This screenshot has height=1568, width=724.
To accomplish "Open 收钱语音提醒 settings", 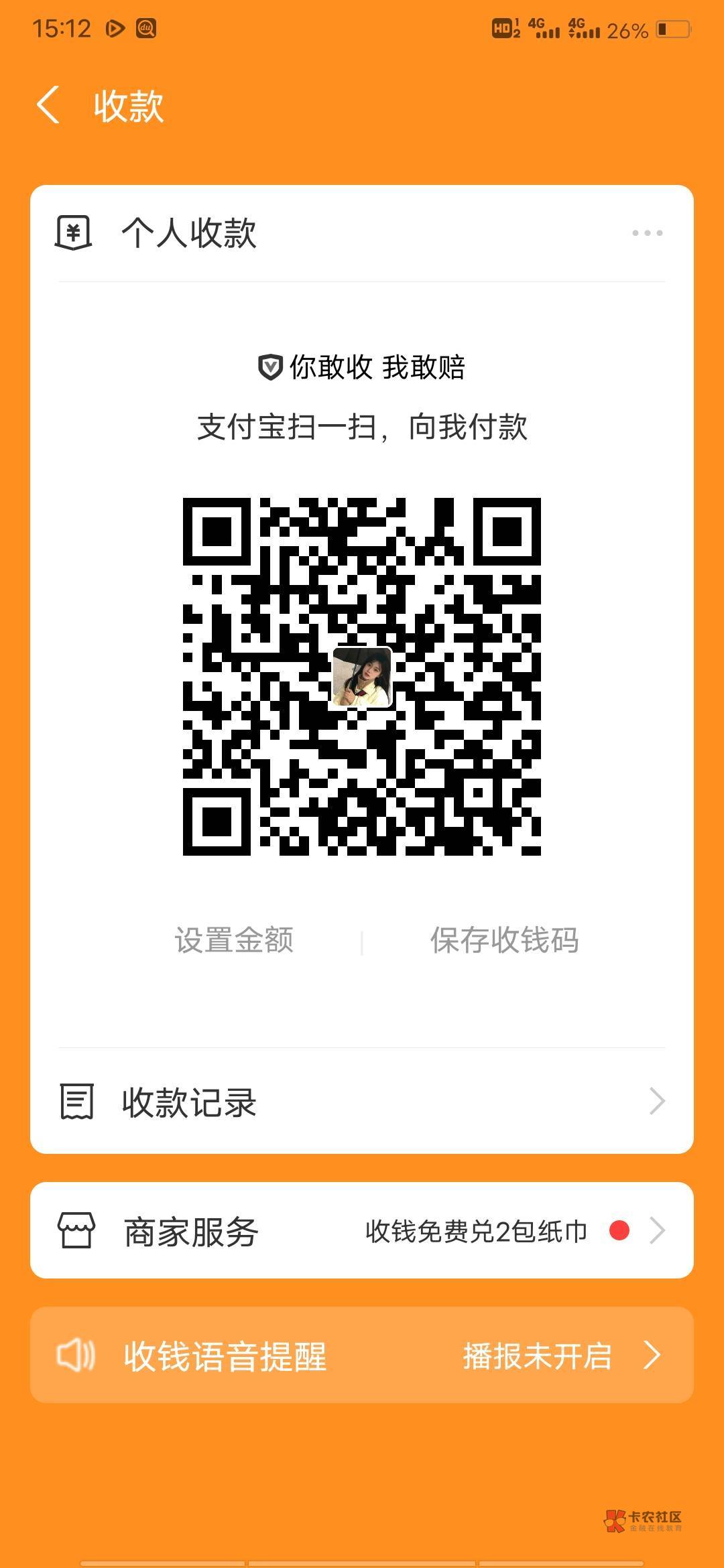I will (362, 1356).
